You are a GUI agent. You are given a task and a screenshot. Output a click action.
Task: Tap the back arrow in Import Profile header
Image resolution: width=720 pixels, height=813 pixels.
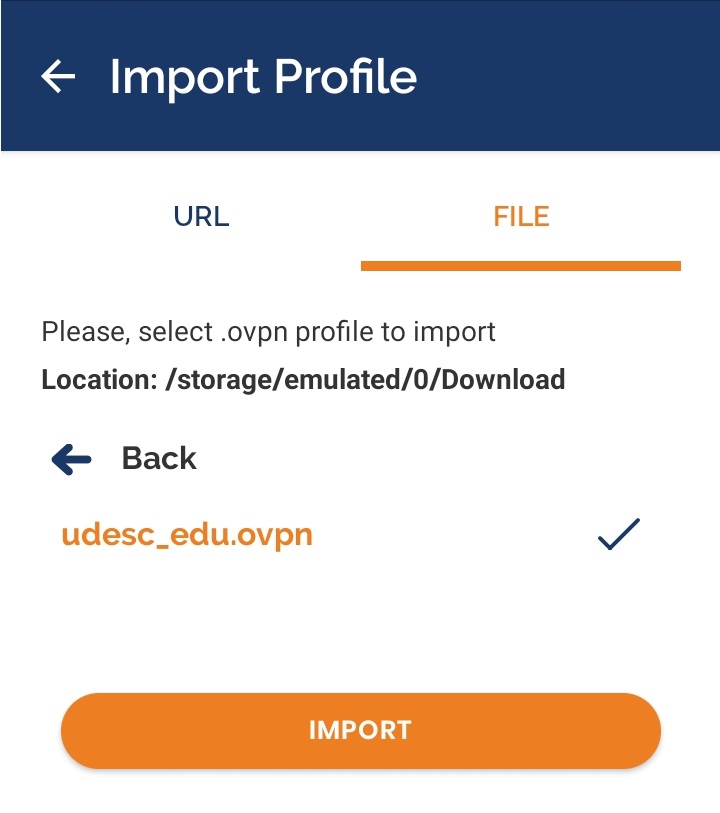58,77
